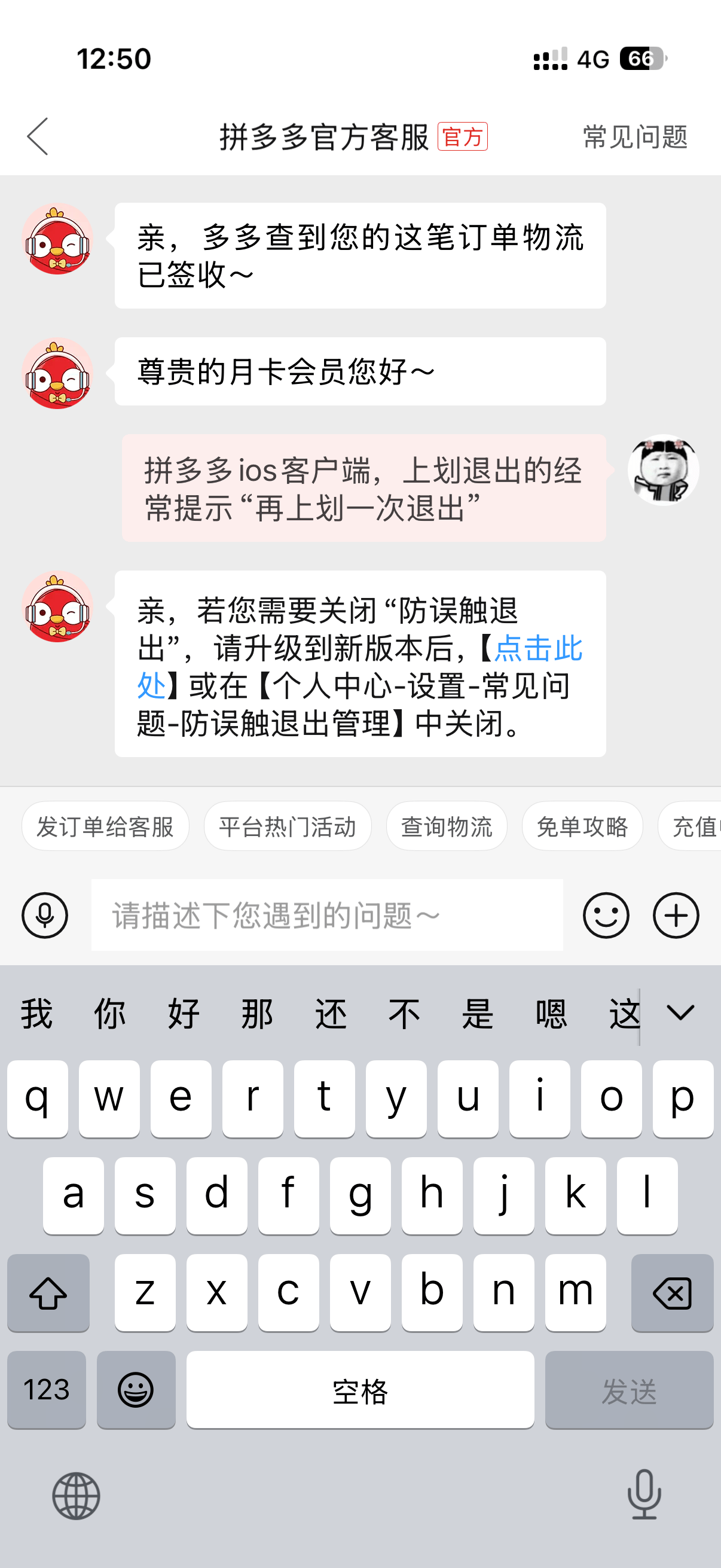
Task: Open the 点击此处 link in the reply
Action: [538, 649]
